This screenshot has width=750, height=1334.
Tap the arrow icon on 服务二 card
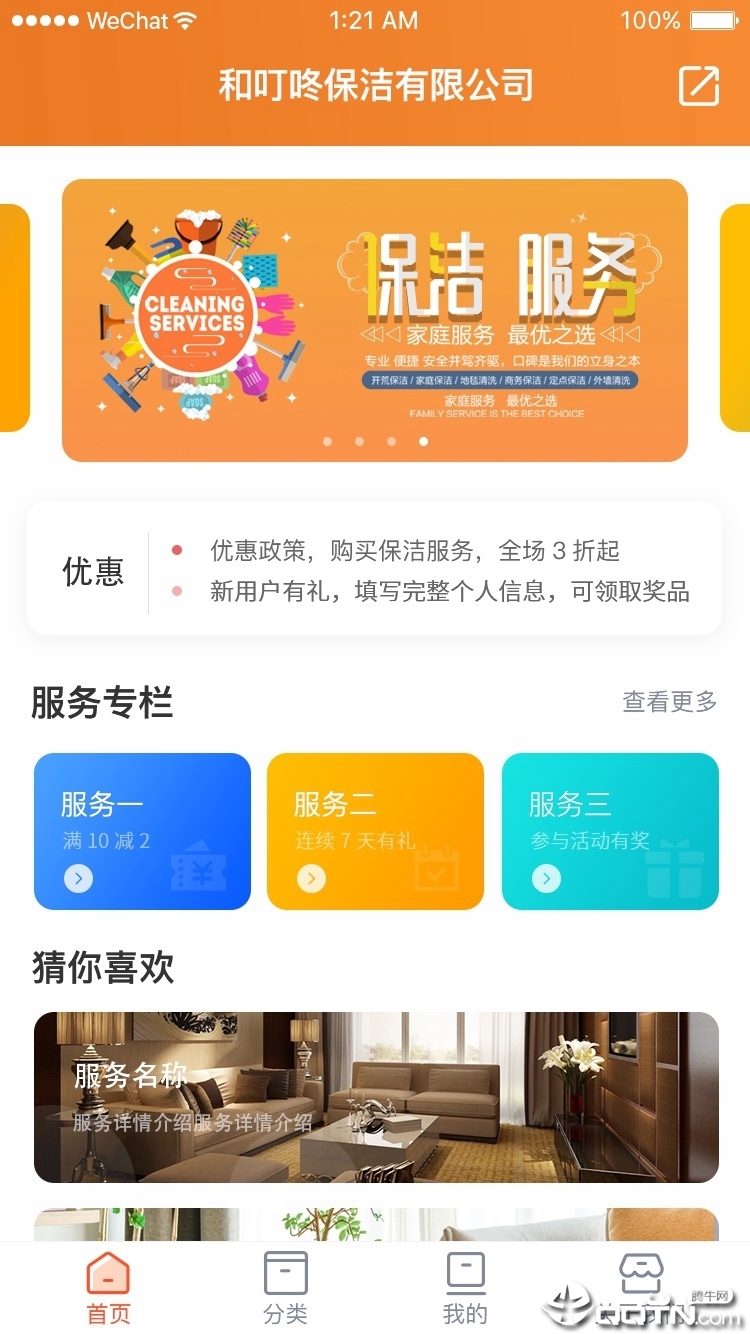pos(310,878)
